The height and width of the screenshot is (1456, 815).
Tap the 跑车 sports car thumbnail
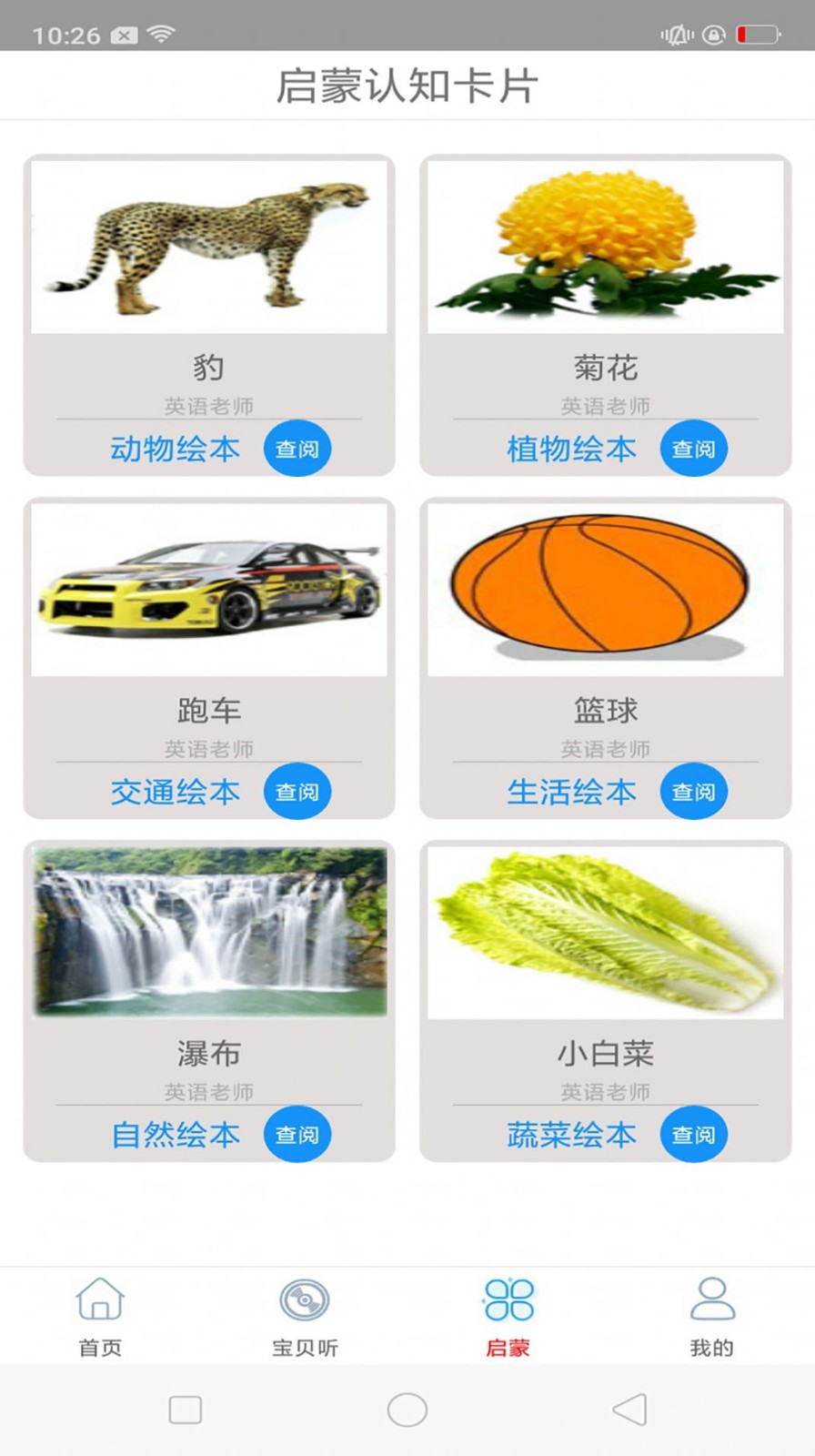tap(207, 590)
